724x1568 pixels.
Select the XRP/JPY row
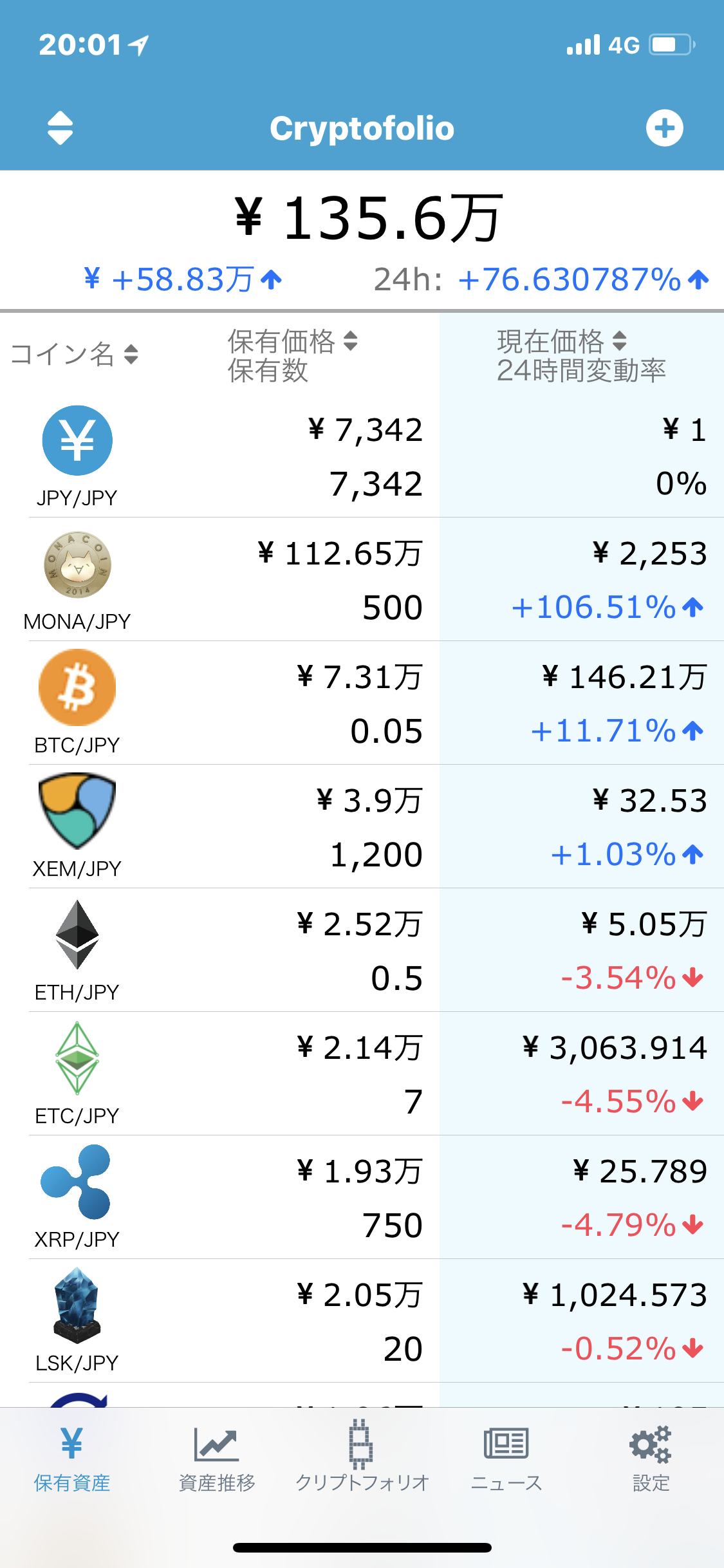pos(362,1197)
